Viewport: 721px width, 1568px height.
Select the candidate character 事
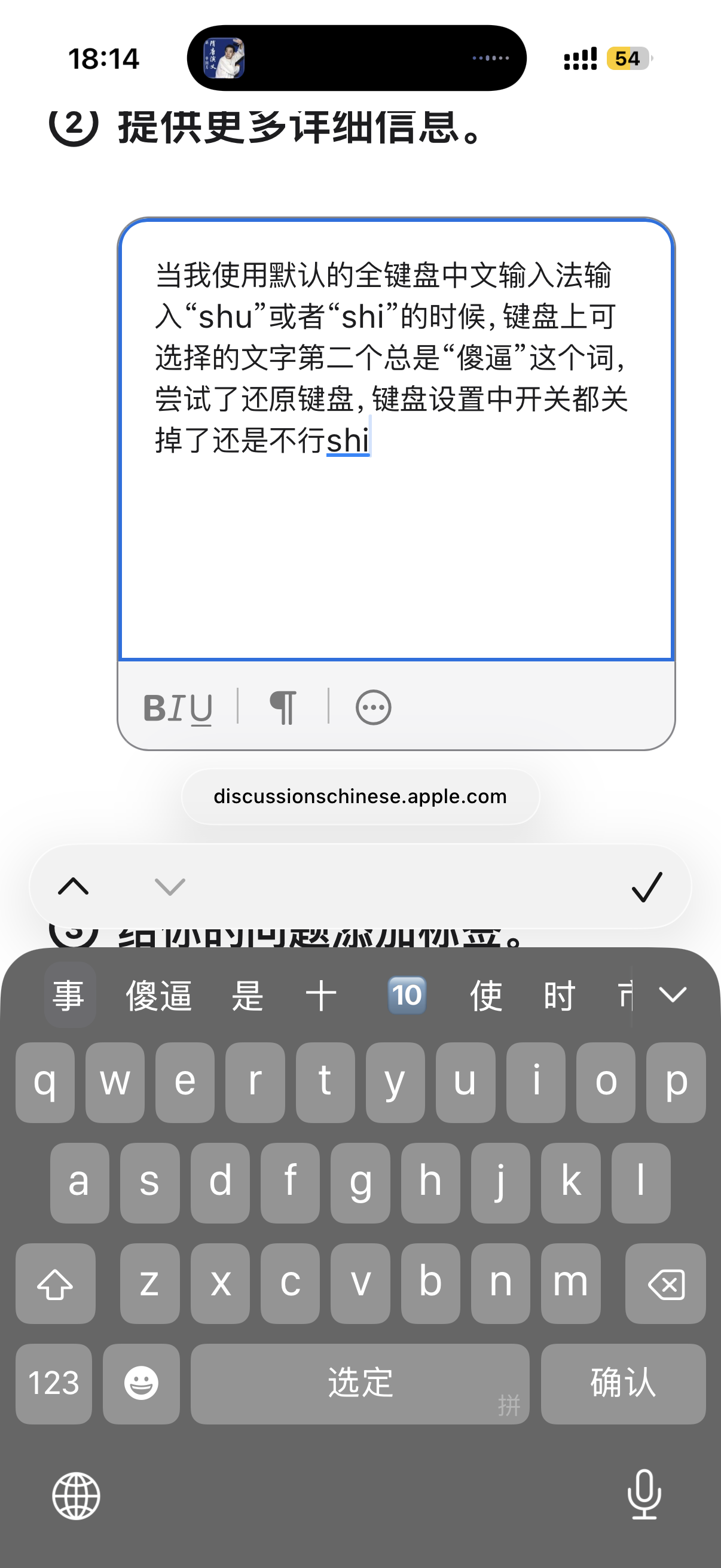click(69, 996)
